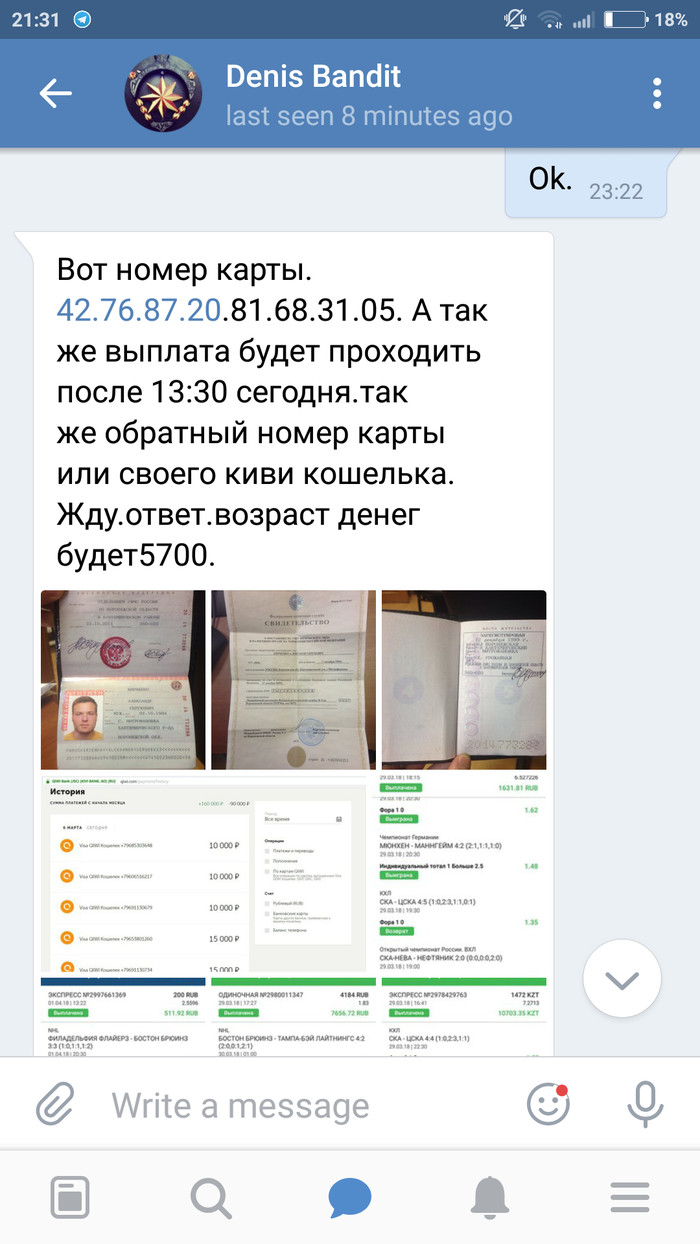Jump to the latest message with the down arrow
Image resolution: width=700 pixels, height=1244 pixels.
coord(622,979)
